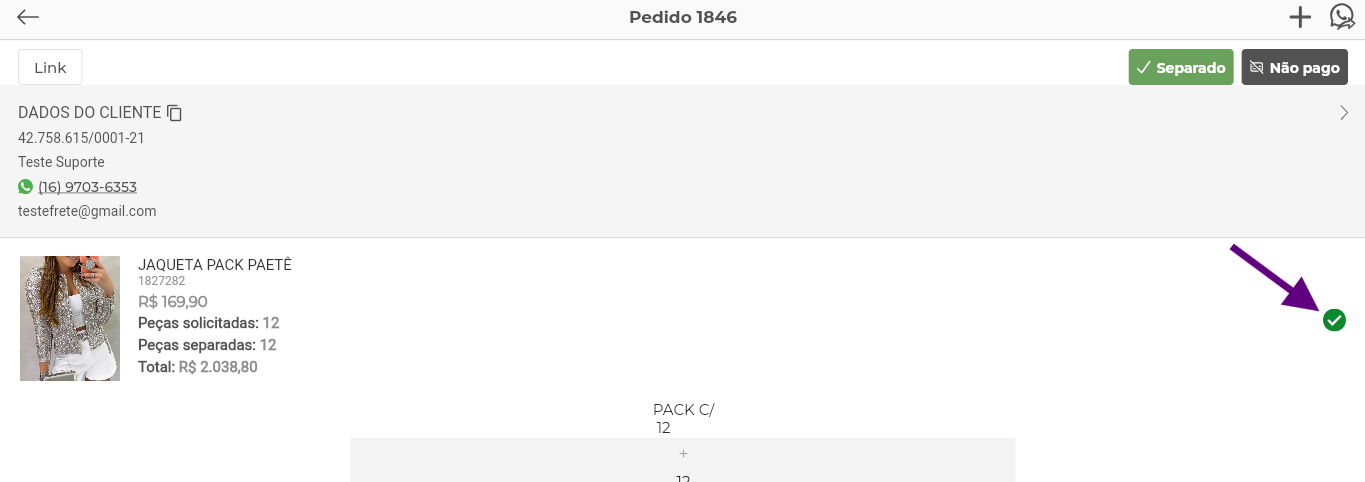Open customer phone link (16) 9703-6353
This screenshot has height=482, width=1365.
coord(87,187)
